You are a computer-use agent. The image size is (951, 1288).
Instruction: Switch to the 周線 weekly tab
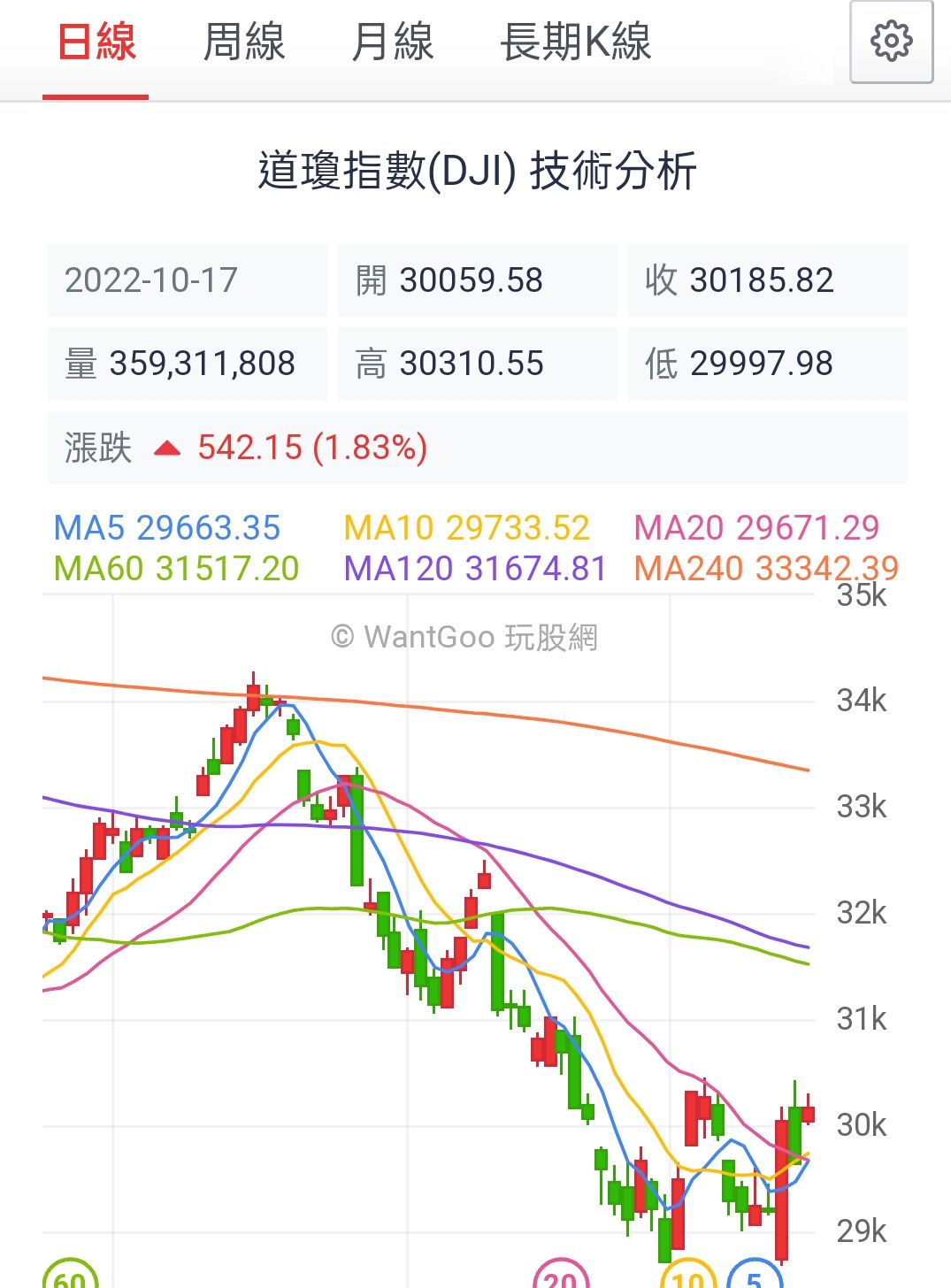pyautogui.click(x=244, y=43)
